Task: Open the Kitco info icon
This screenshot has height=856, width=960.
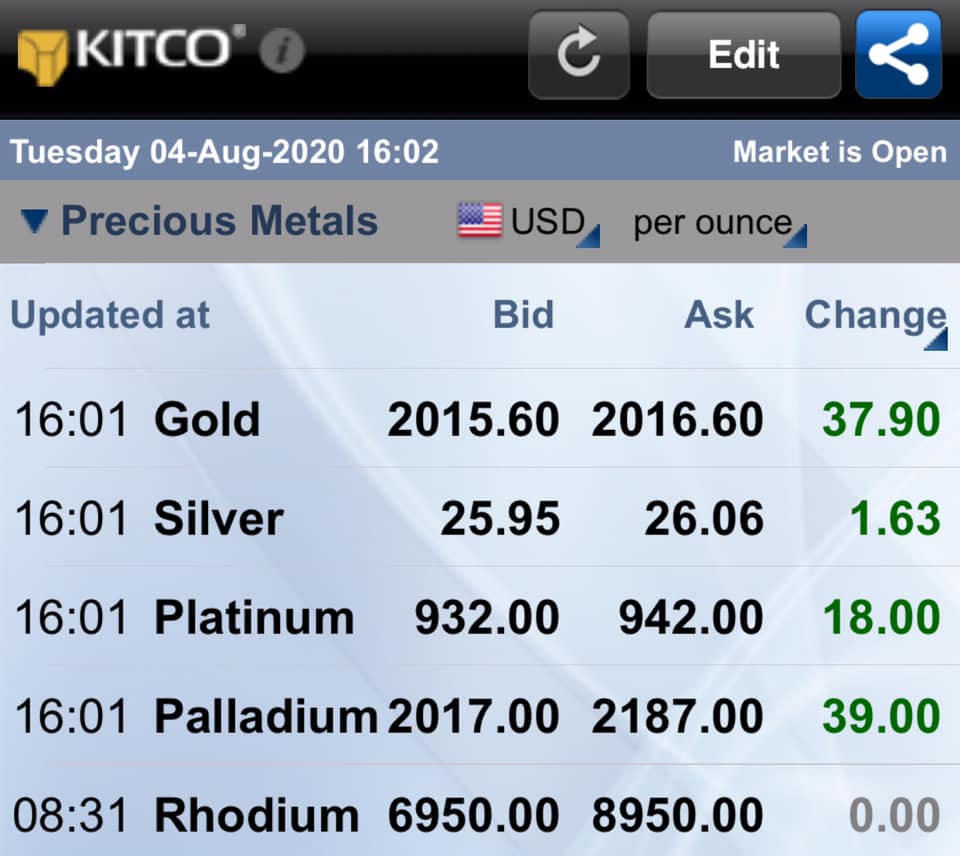Action: 281,51
